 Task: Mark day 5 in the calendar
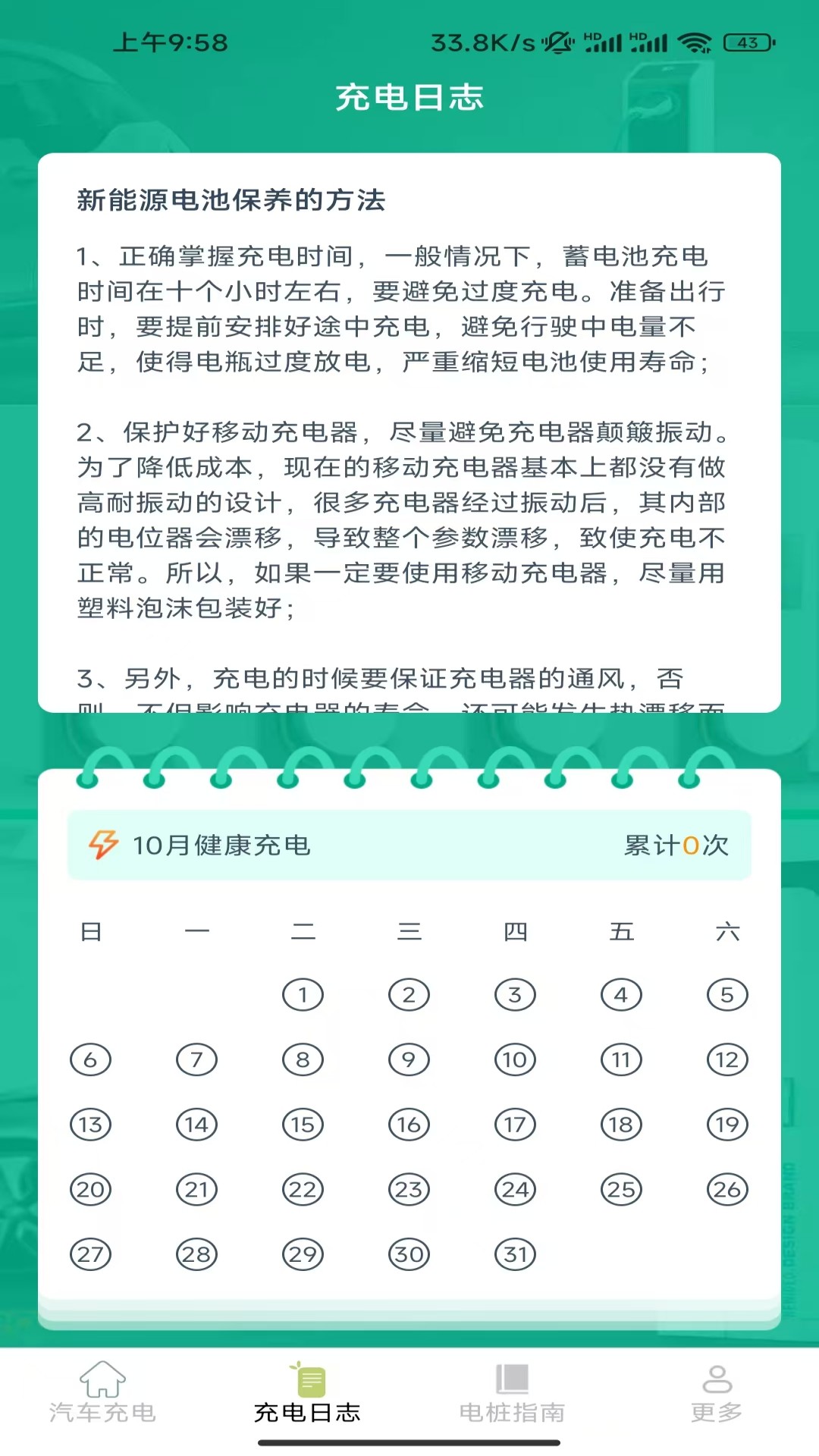[x=727, y=995]
